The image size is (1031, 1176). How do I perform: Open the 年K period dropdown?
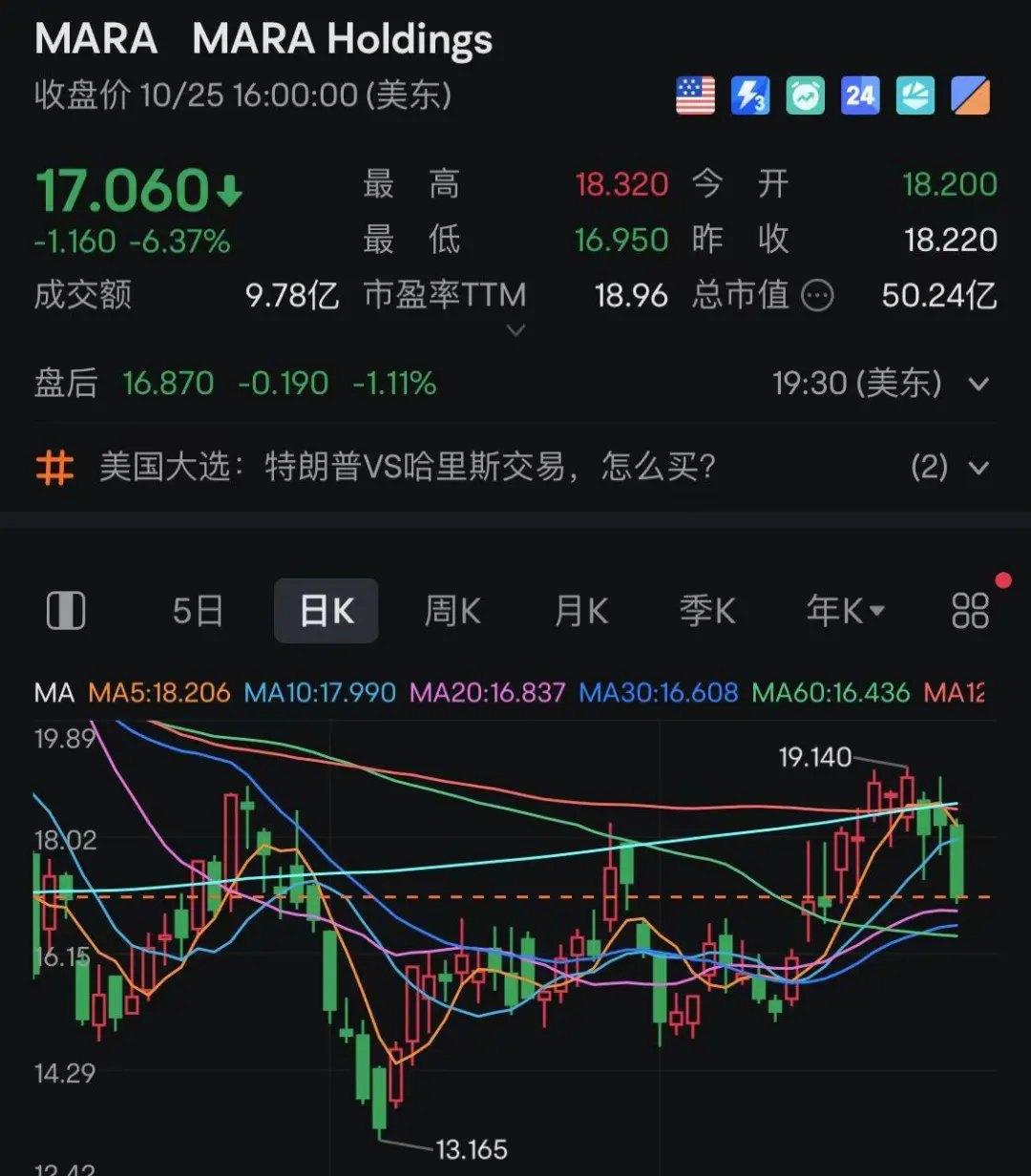[845, 611]
